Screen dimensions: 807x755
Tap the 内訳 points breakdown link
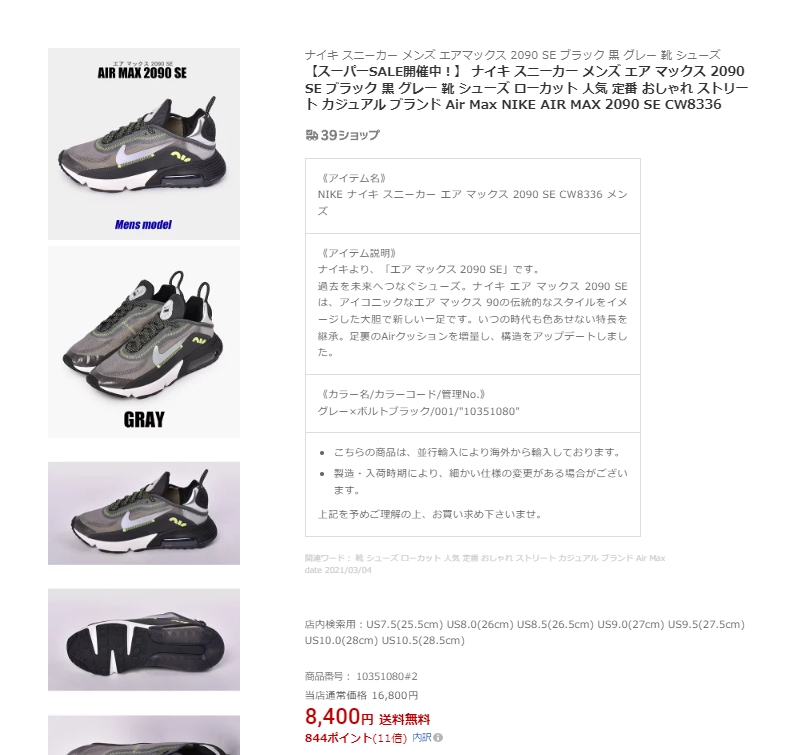[421, 738]
